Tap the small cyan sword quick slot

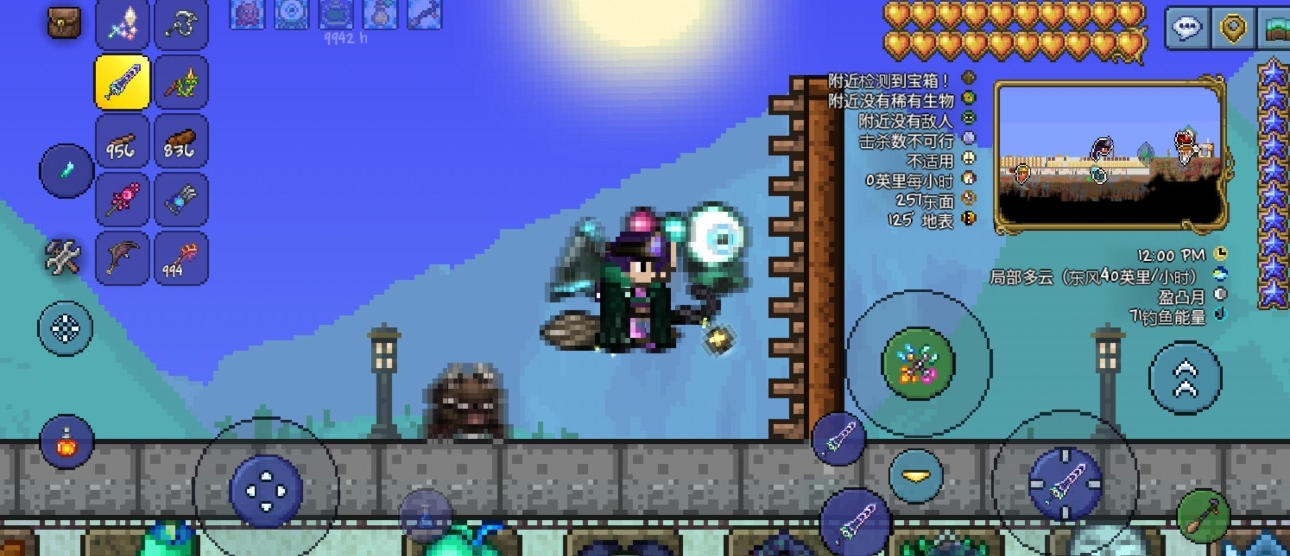pyautogui.click(x=66, y=171)
